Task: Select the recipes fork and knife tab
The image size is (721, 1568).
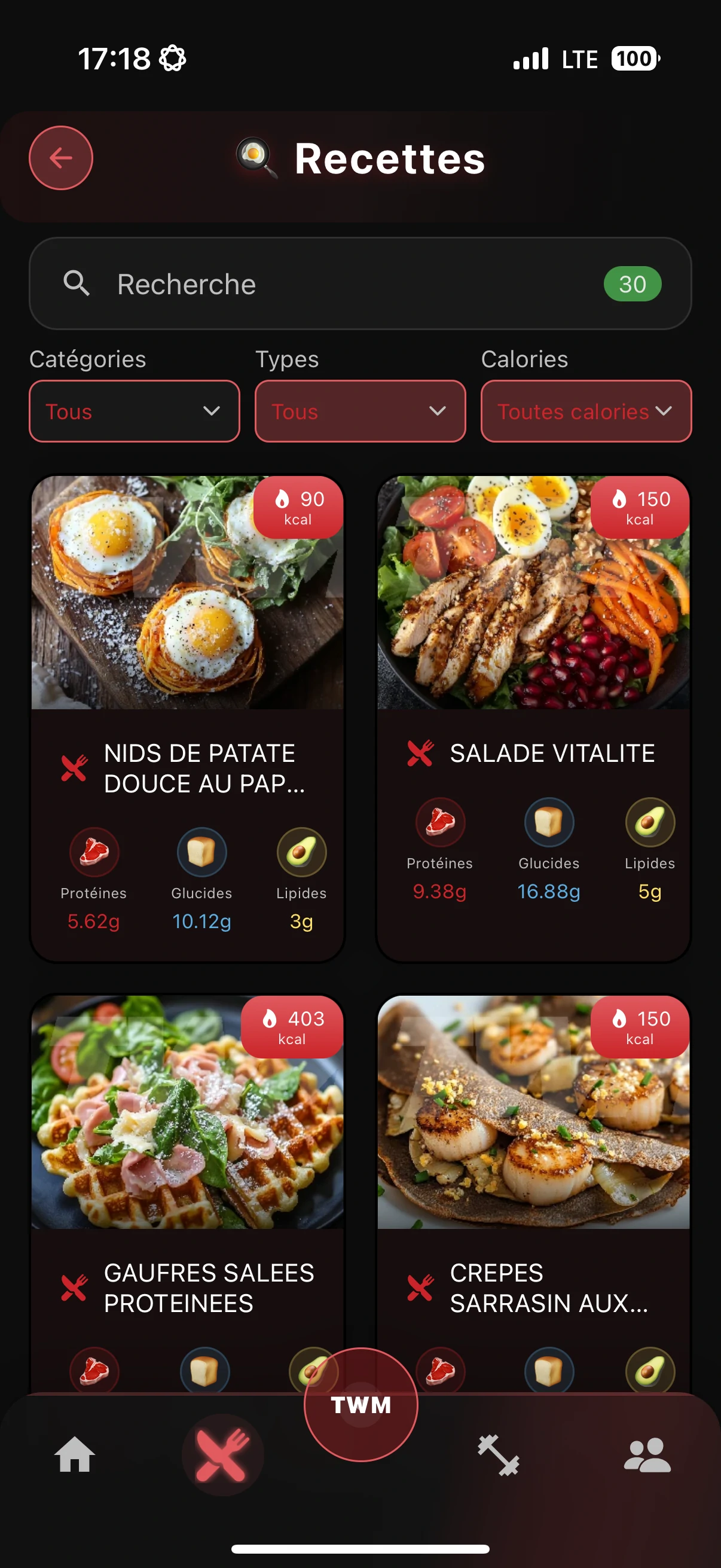Action: pyautogui.click(x=222, y=1455)
